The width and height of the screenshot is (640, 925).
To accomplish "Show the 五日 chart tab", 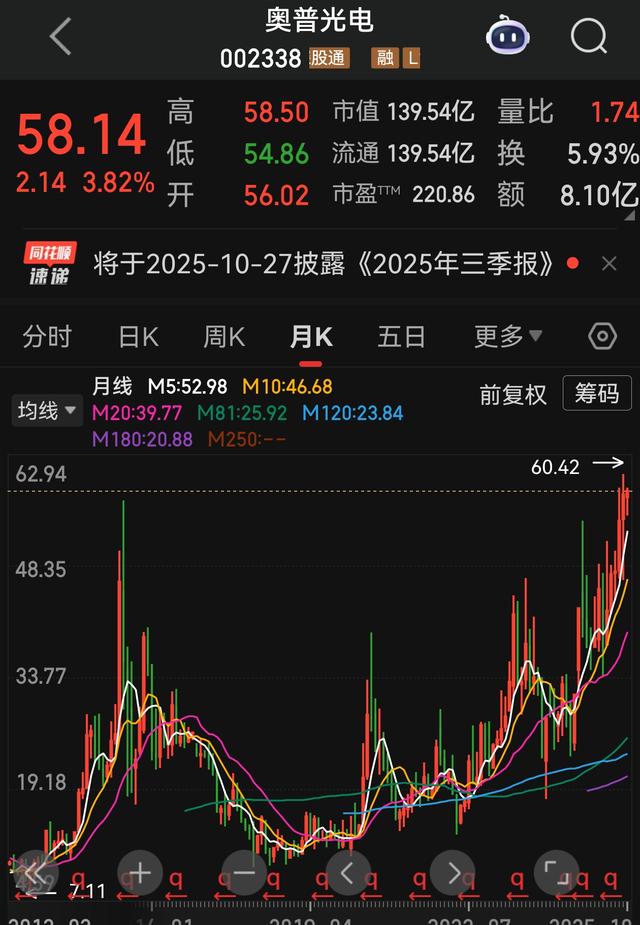I will point(401,337).
